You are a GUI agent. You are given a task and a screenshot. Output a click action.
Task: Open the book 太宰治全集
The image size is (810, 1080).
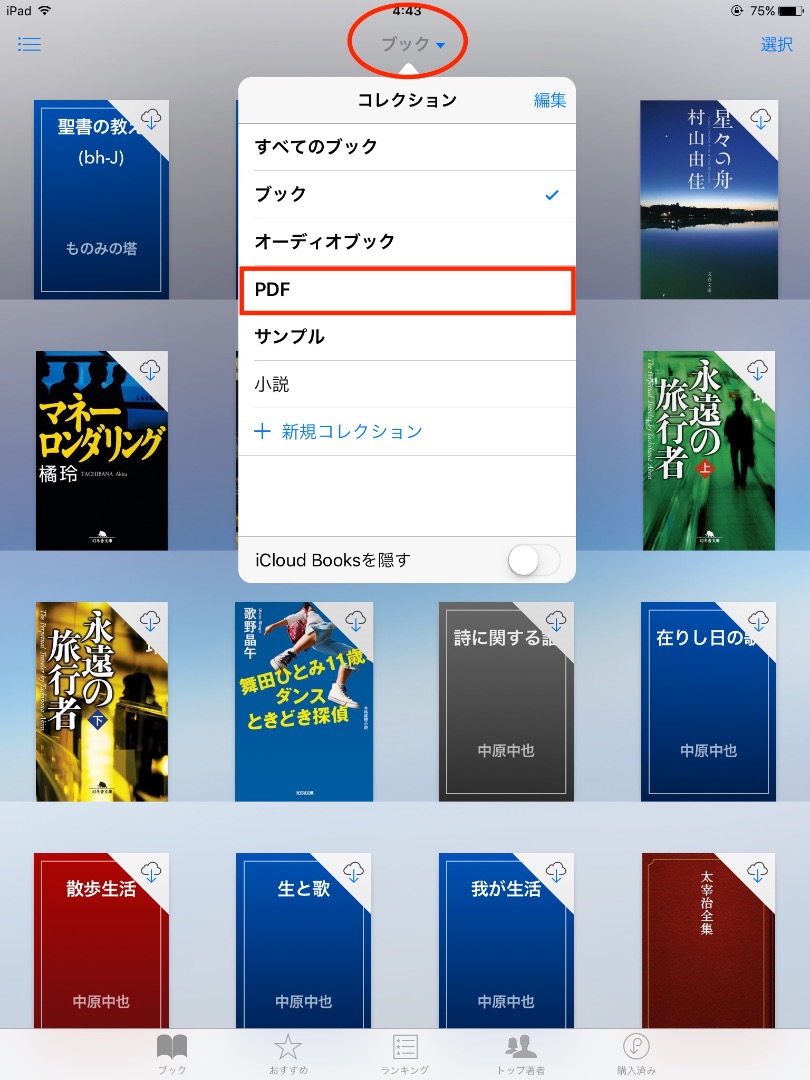(x=706, y=940)
